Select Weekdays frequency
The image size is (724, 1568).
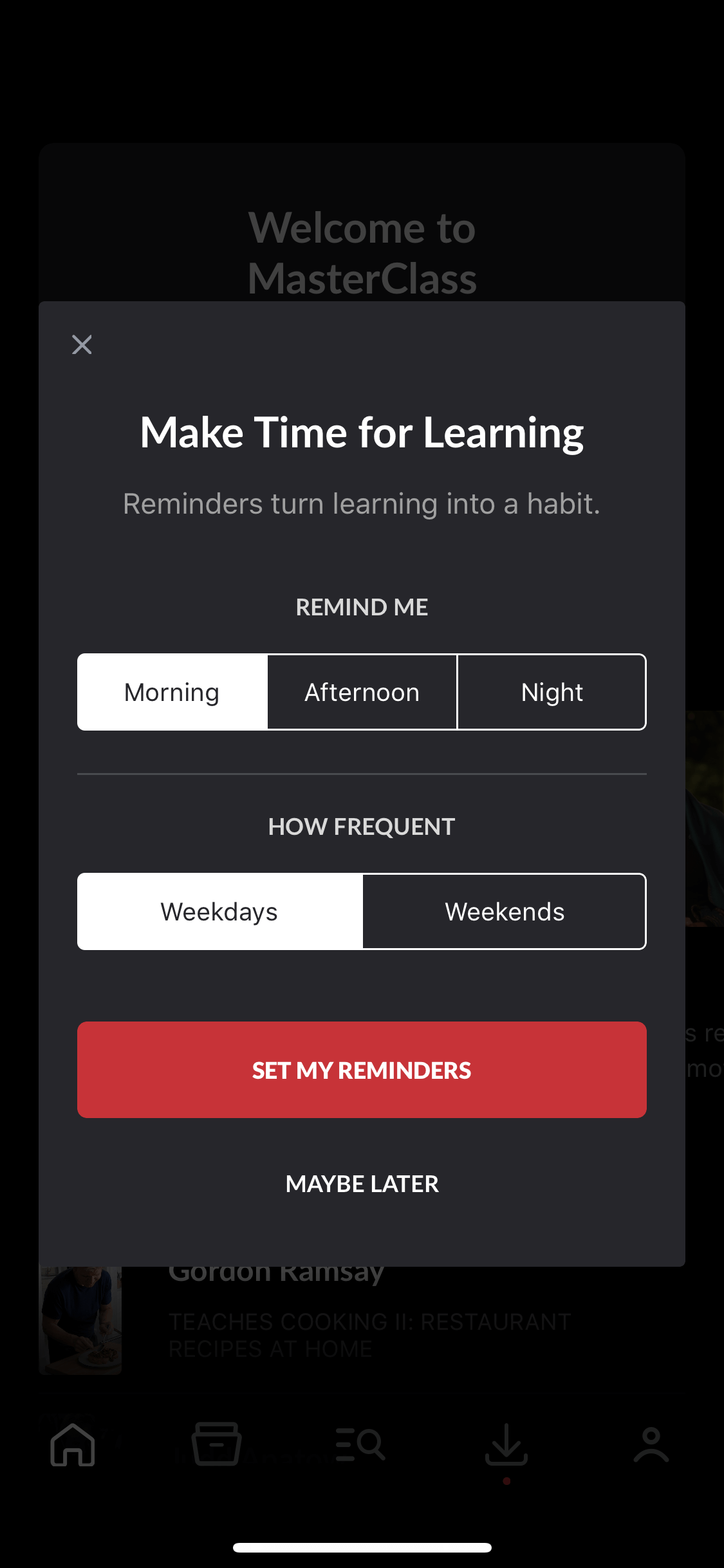[219, 911]
